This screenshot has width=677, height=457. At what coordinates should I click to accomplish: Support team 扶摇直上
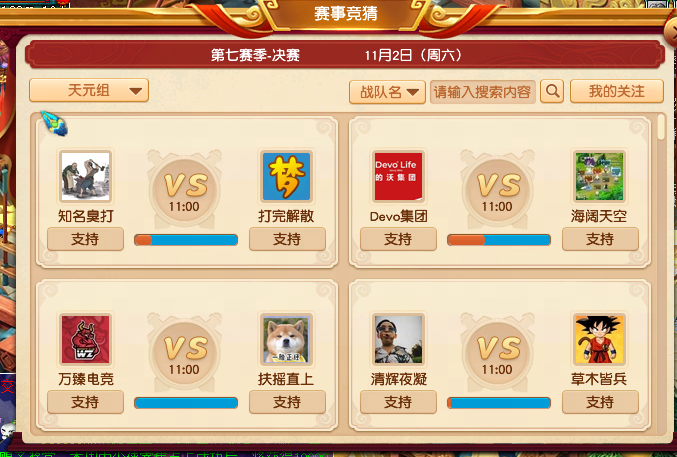[286, 402]
